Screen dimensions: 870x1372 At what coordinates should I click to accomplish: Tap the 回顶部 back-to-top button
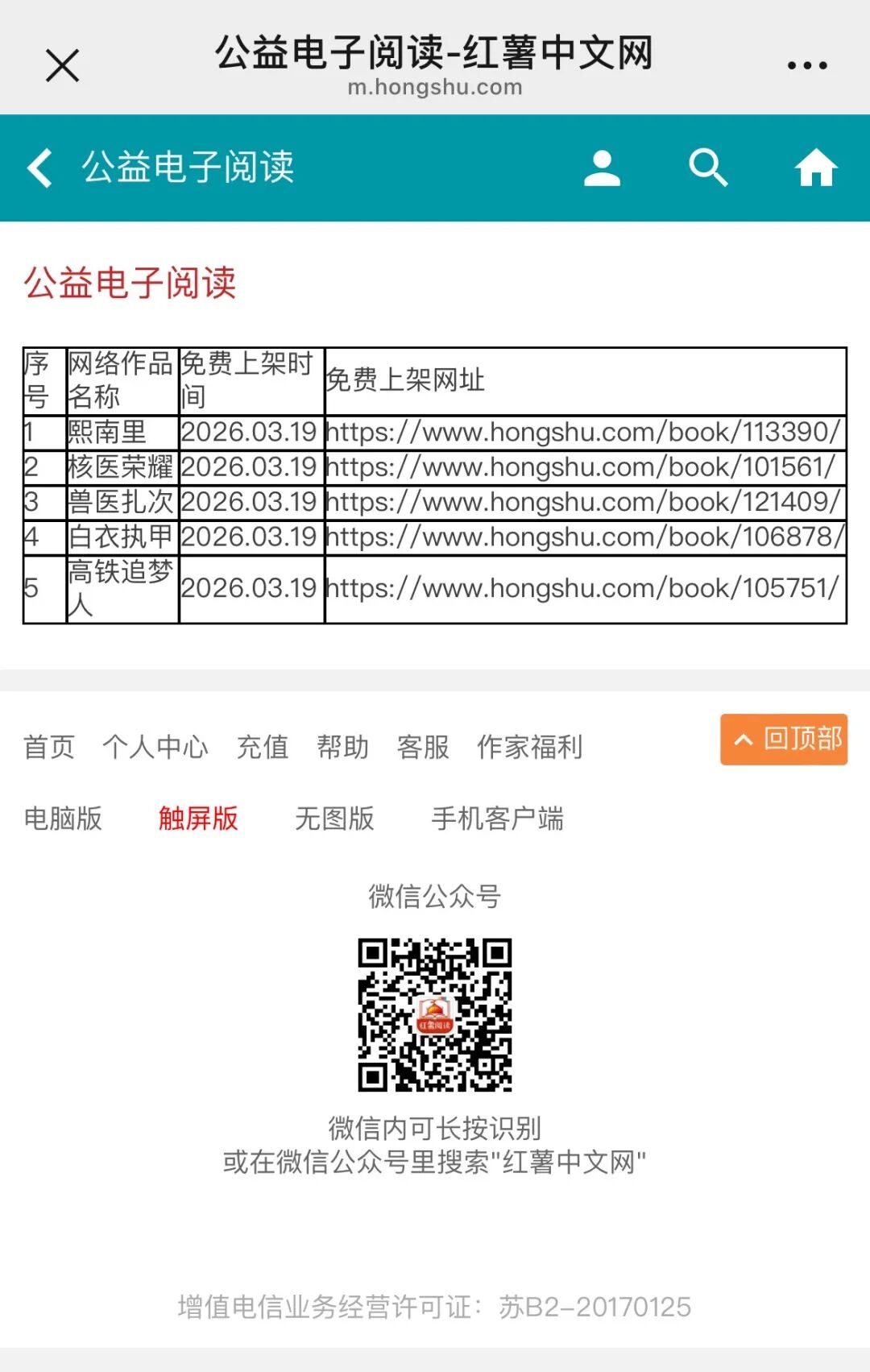point(784,739)
